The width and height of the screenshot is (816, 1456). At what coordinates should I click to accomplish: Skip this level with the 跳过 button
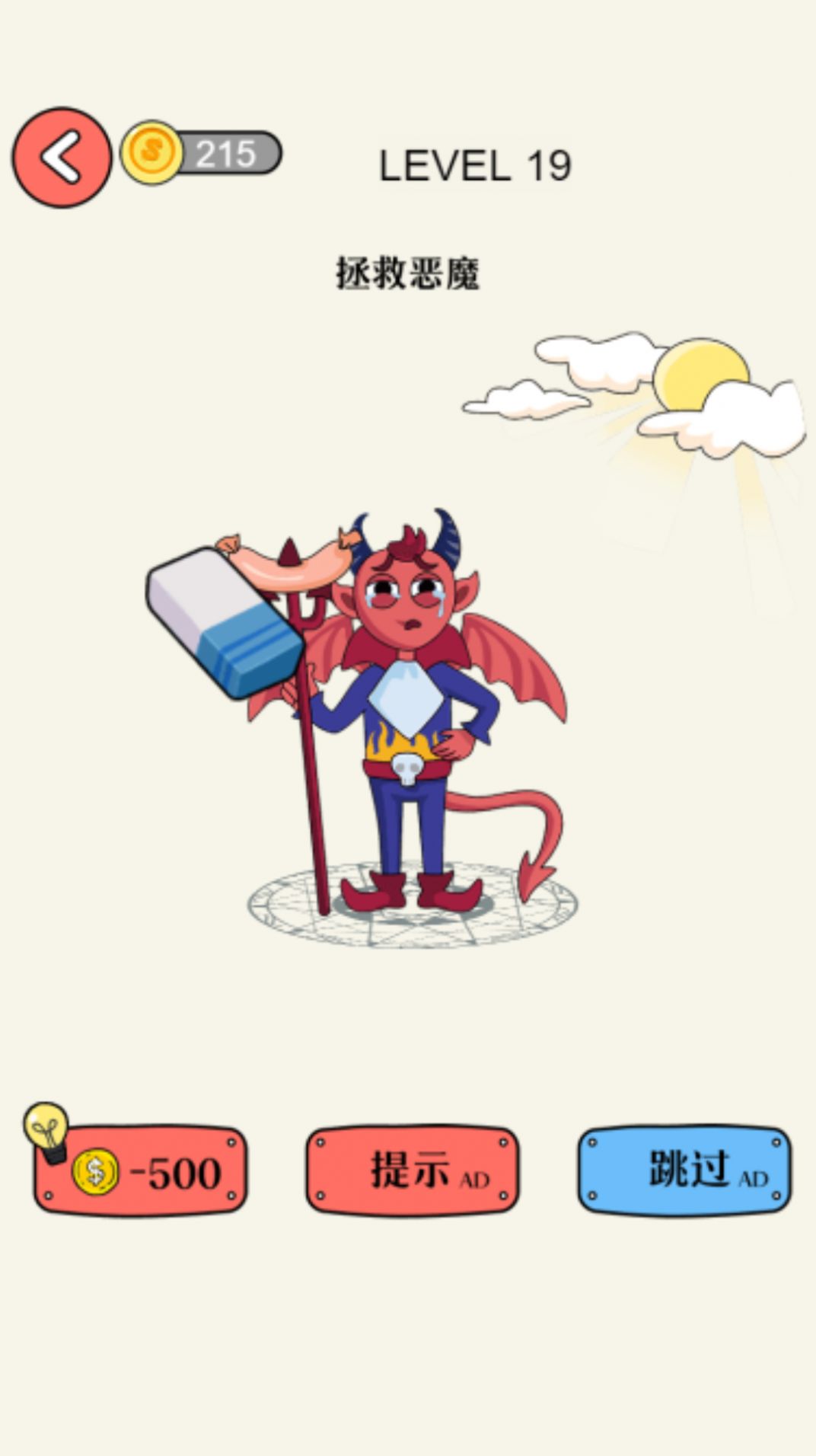[x=684, y=1170]
